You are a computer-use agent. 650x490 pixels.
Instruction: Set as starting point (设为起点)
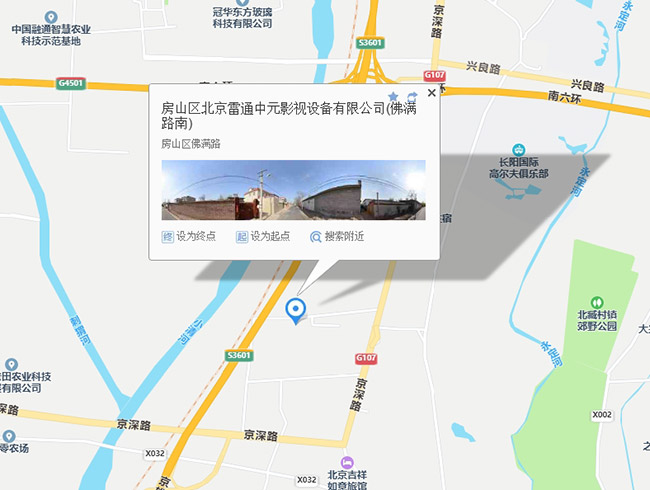click(263, 237)
